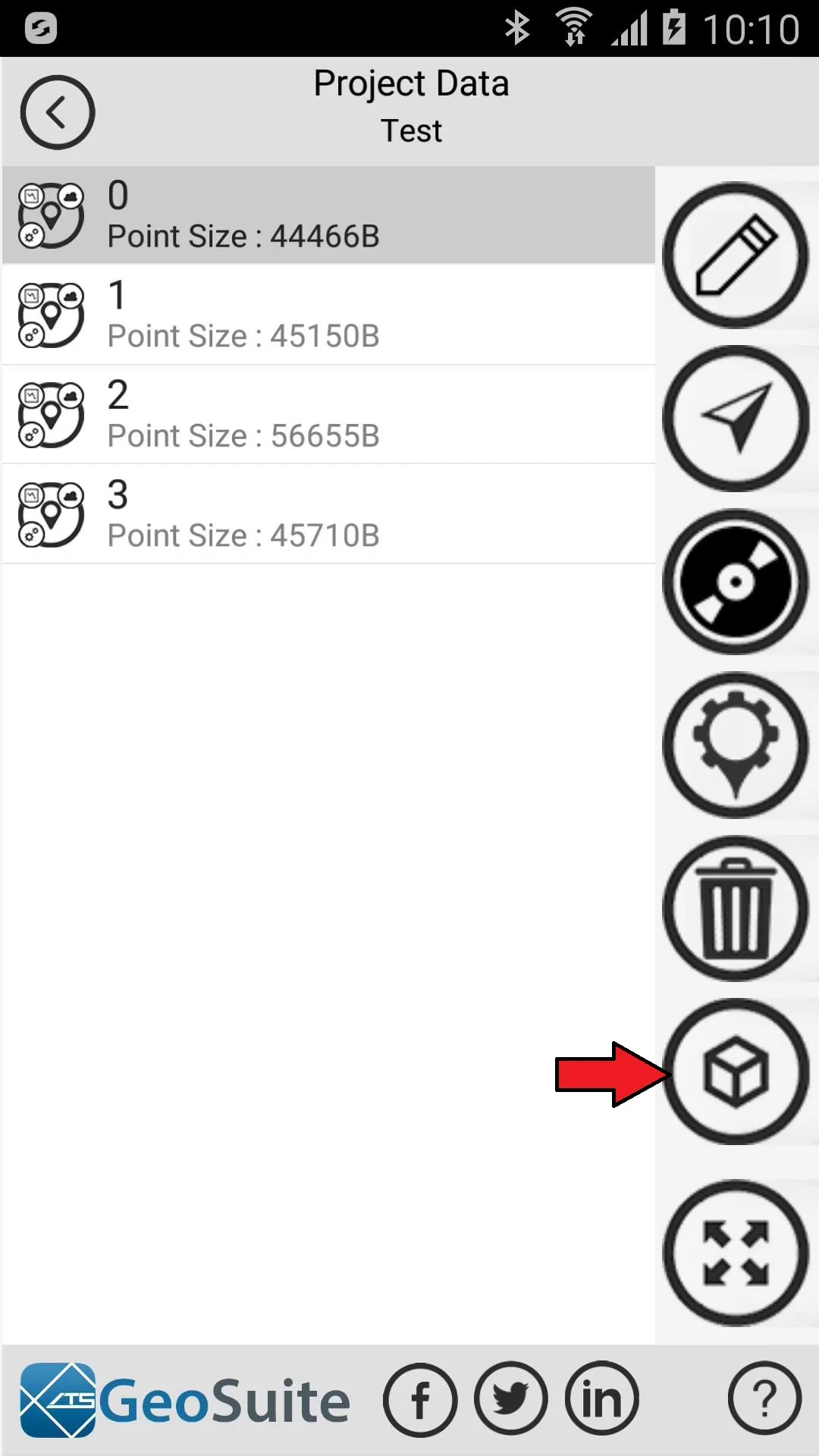
Task: Go back using the circled arrow
Action: point(57,112)
